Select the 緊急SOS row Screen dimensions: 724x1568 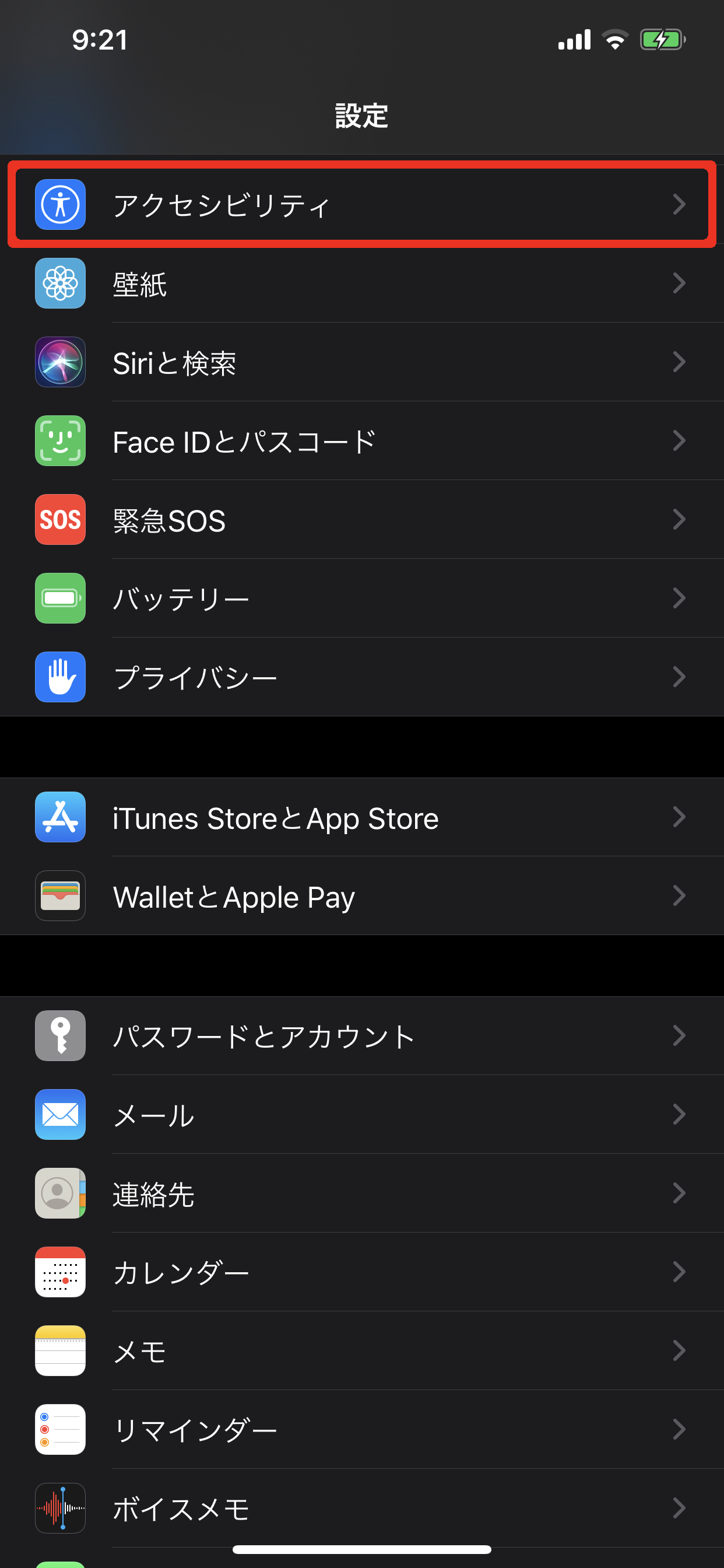click(x=361, y=520)
